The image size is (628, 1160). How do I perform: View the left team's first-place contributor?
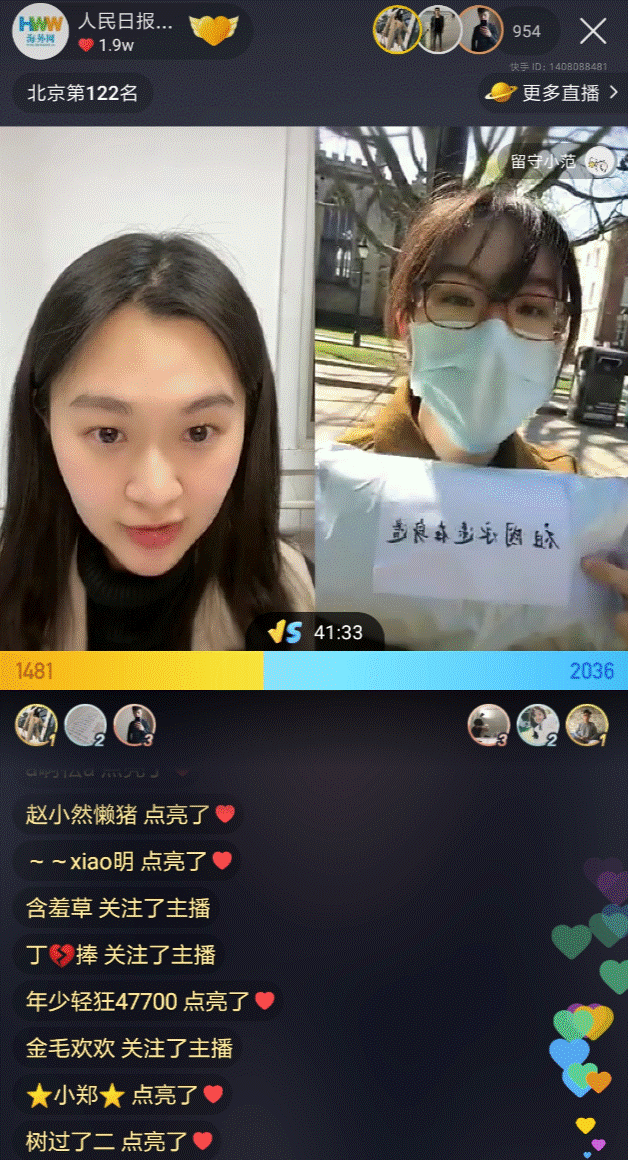click(36, 724)
